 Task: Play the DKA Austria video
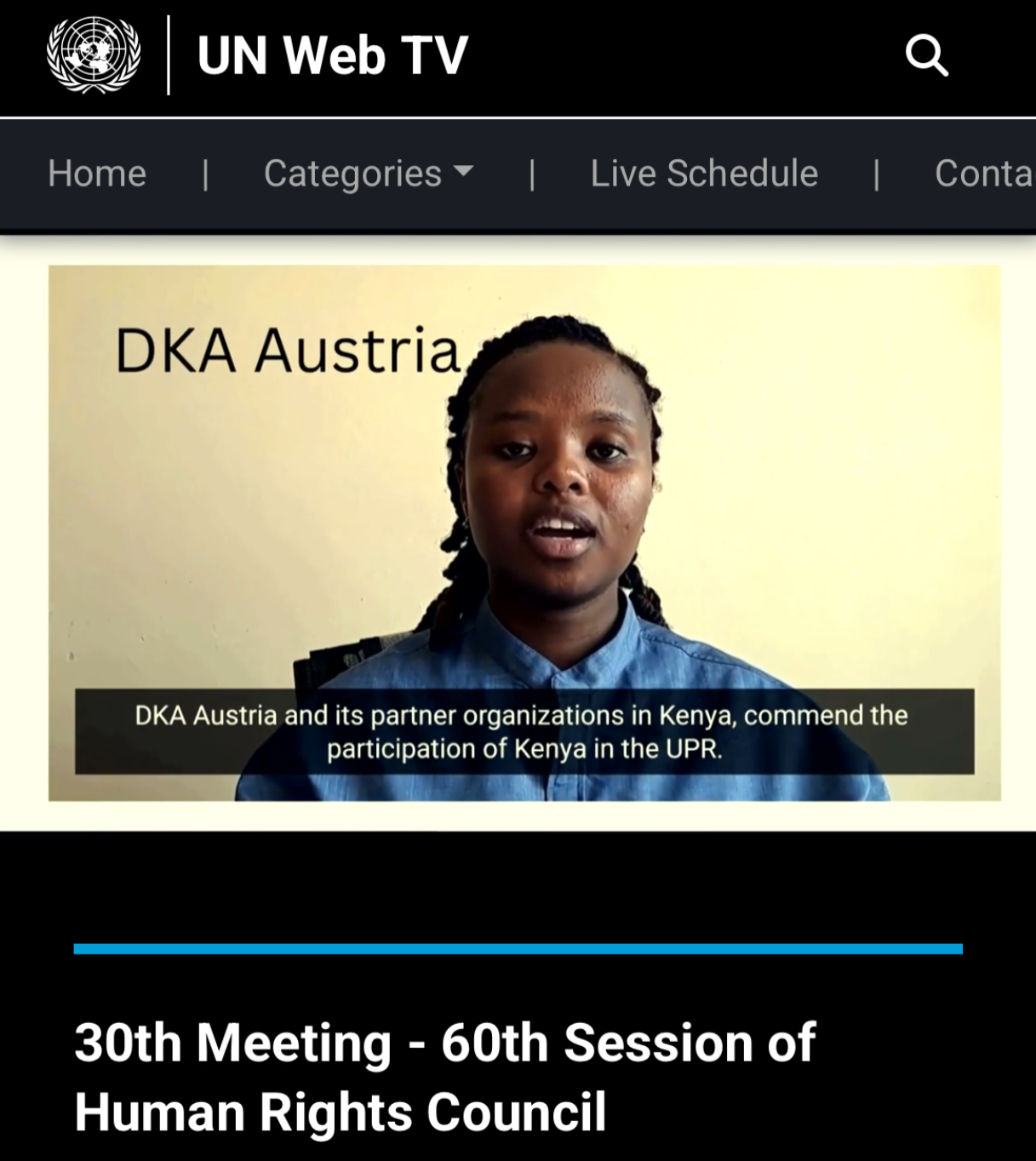coord(524,533)
